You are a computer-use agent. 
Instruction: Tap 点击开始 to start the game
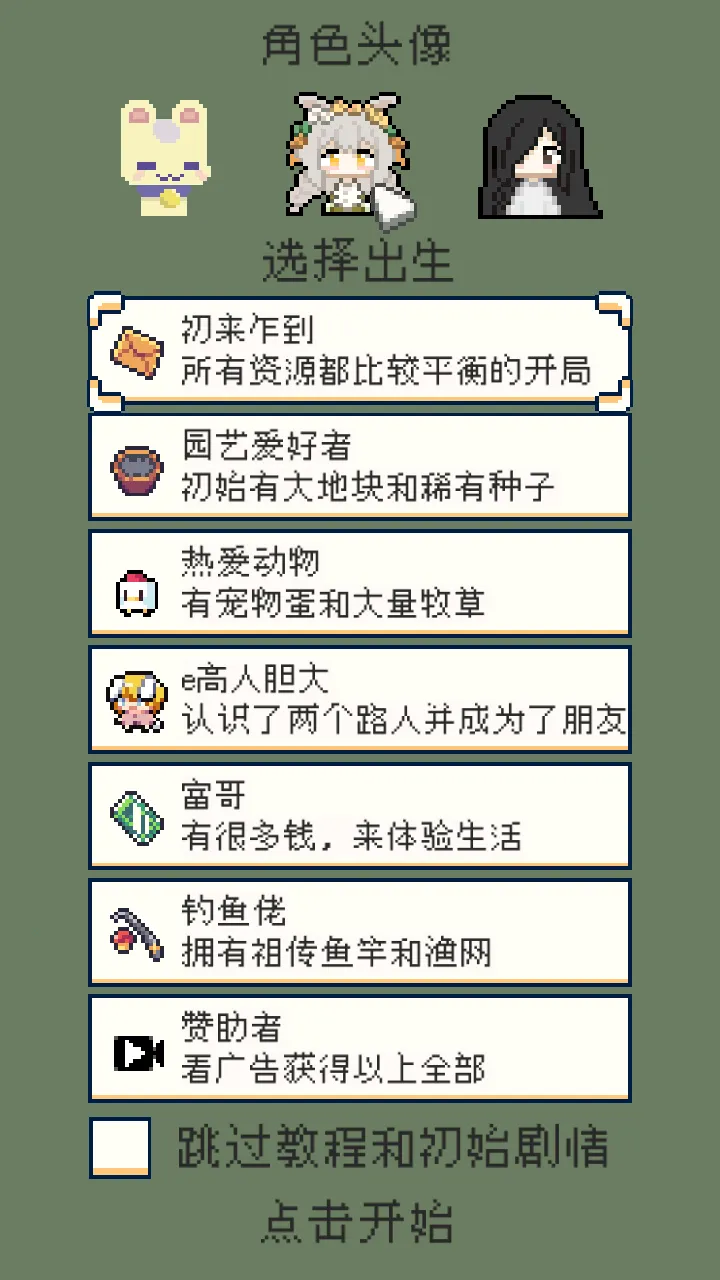point(358,1222)
